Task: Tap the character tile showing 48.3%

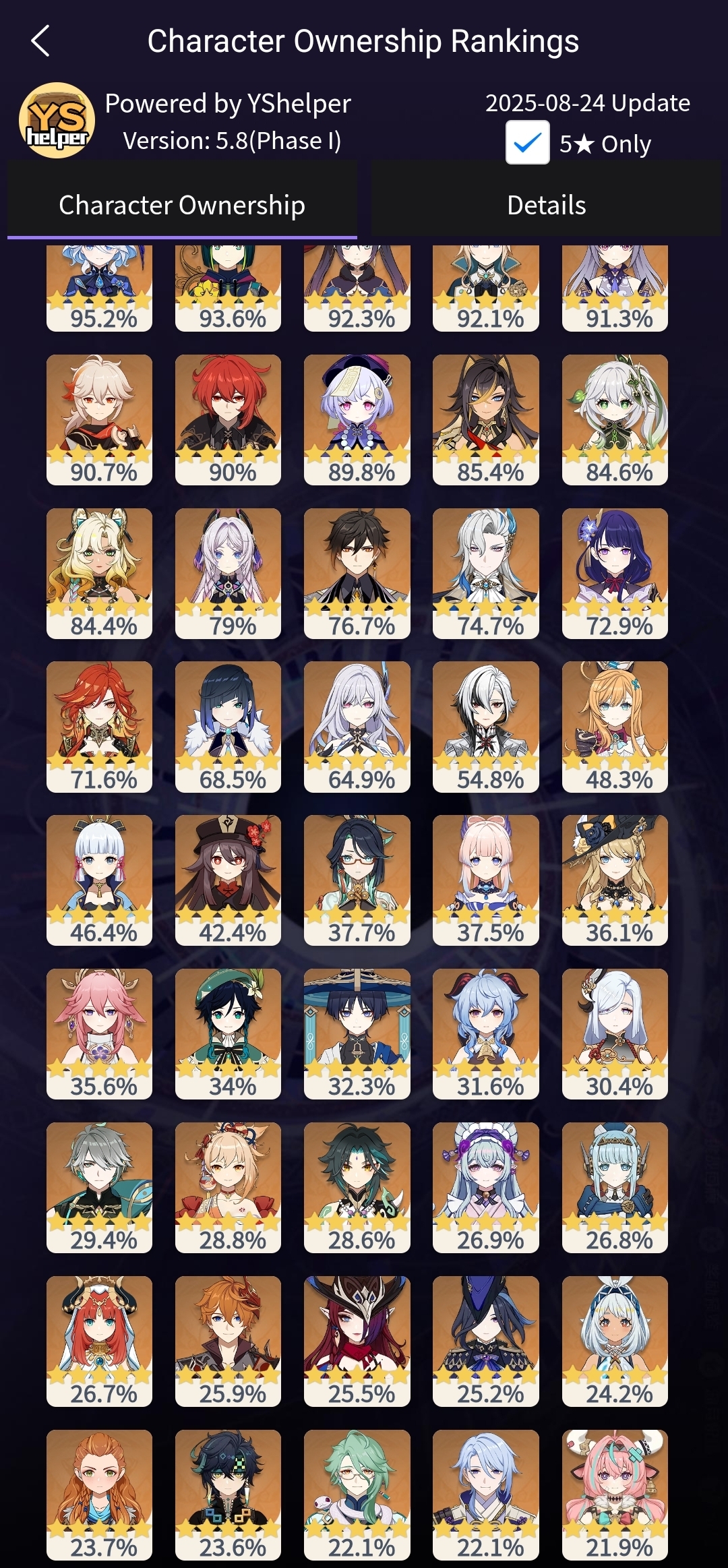Action: 615,726
